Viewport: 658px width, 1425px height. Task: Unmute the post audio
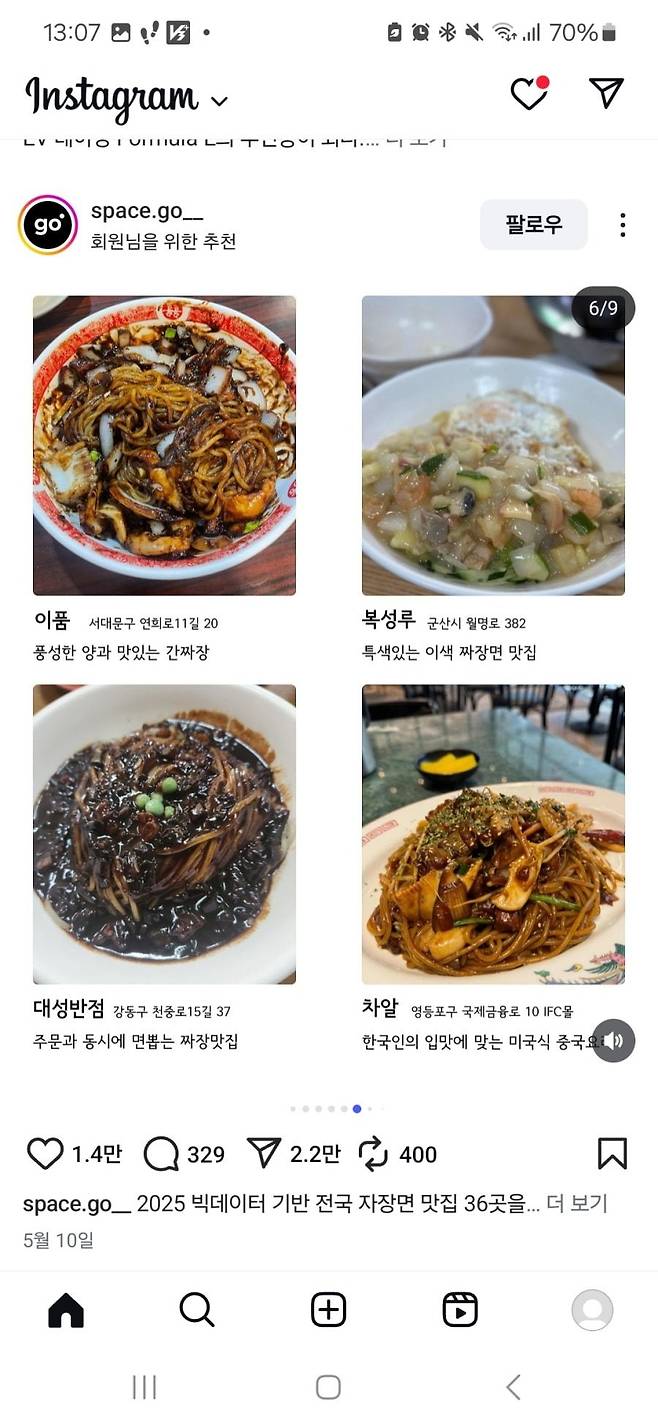(613, 1041)
